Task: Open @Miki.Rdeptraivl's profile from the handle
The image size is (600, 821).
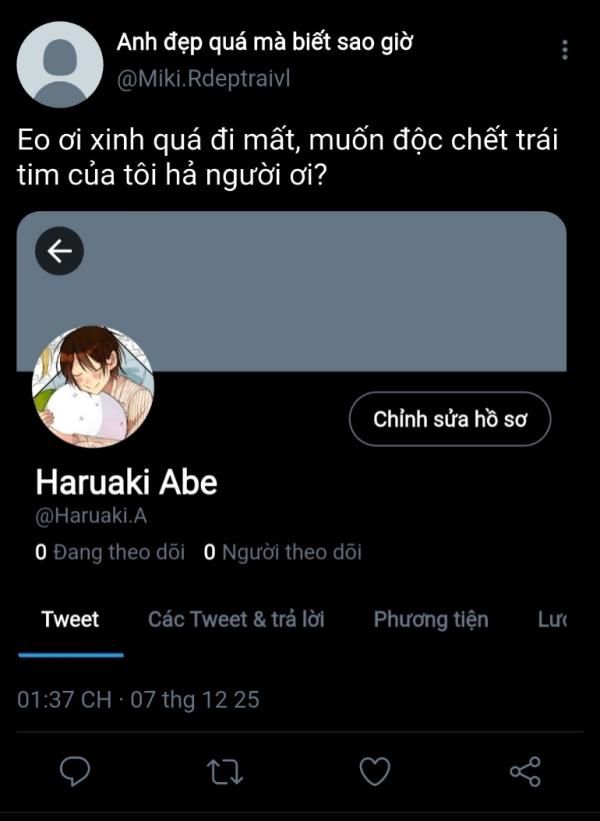Action: [204, 79]
